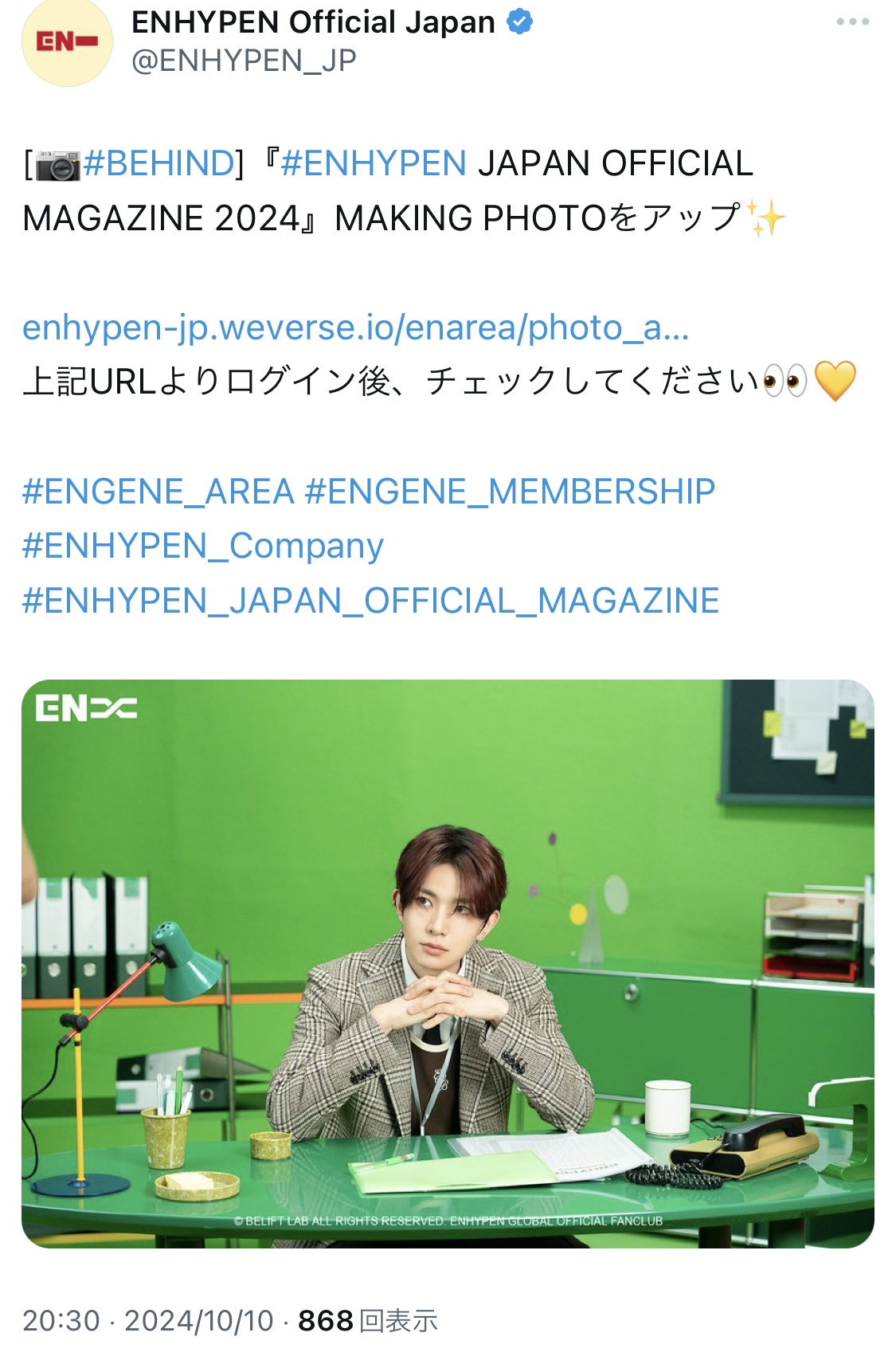Open the #ENHYPEN_Company hashtag
The image size is (896, 1360).
pyautogui.click(x=203, y=547)
